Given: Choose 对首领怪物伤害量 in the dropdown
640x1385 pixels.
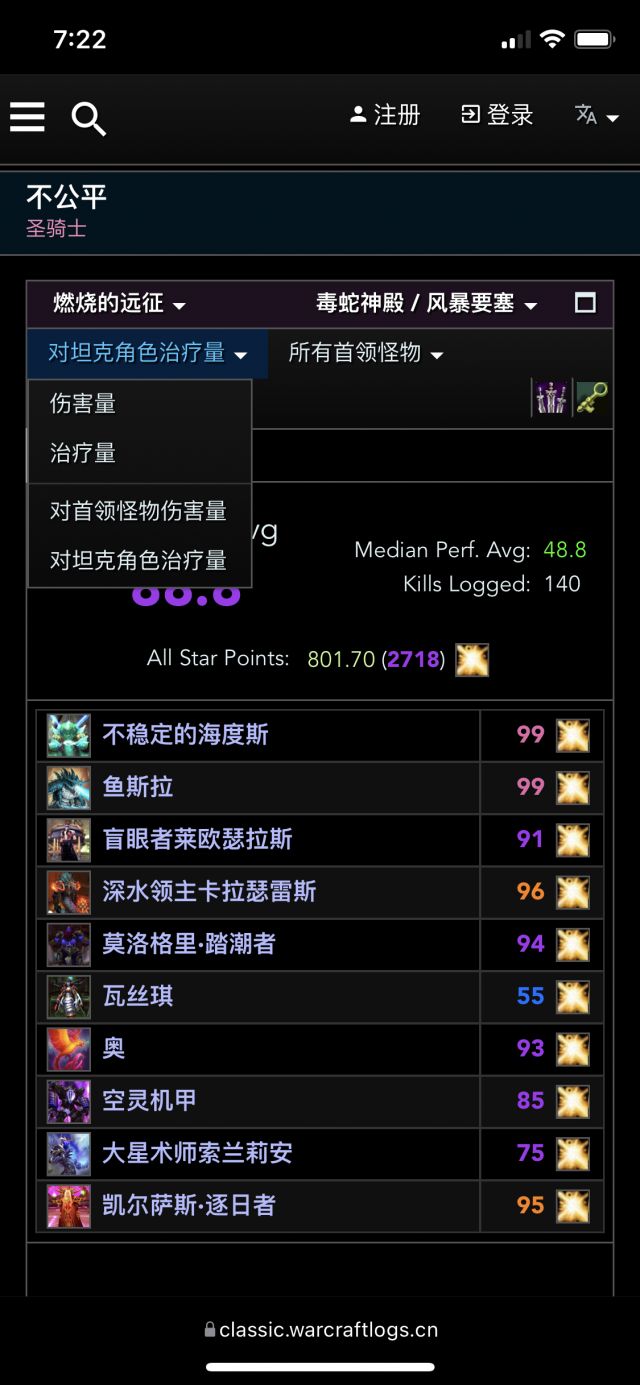Looking at the screenshot, I should (x=138, y=511).
